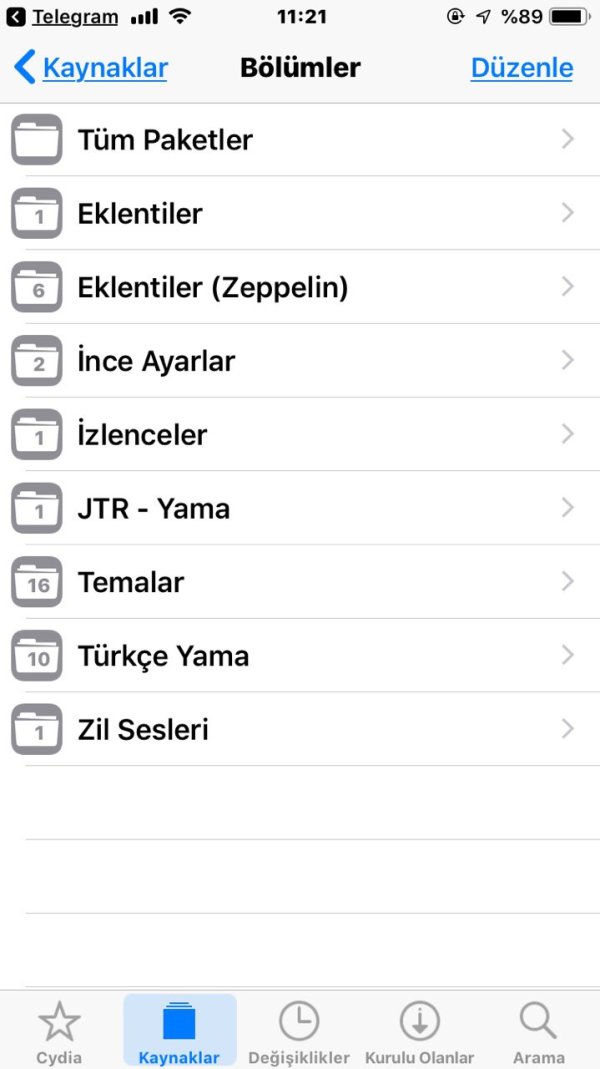This screenshot has width=600, height=1069.
Task: Select Eklentiler (Zeppelin) row
Action: [x=300, y=287]
